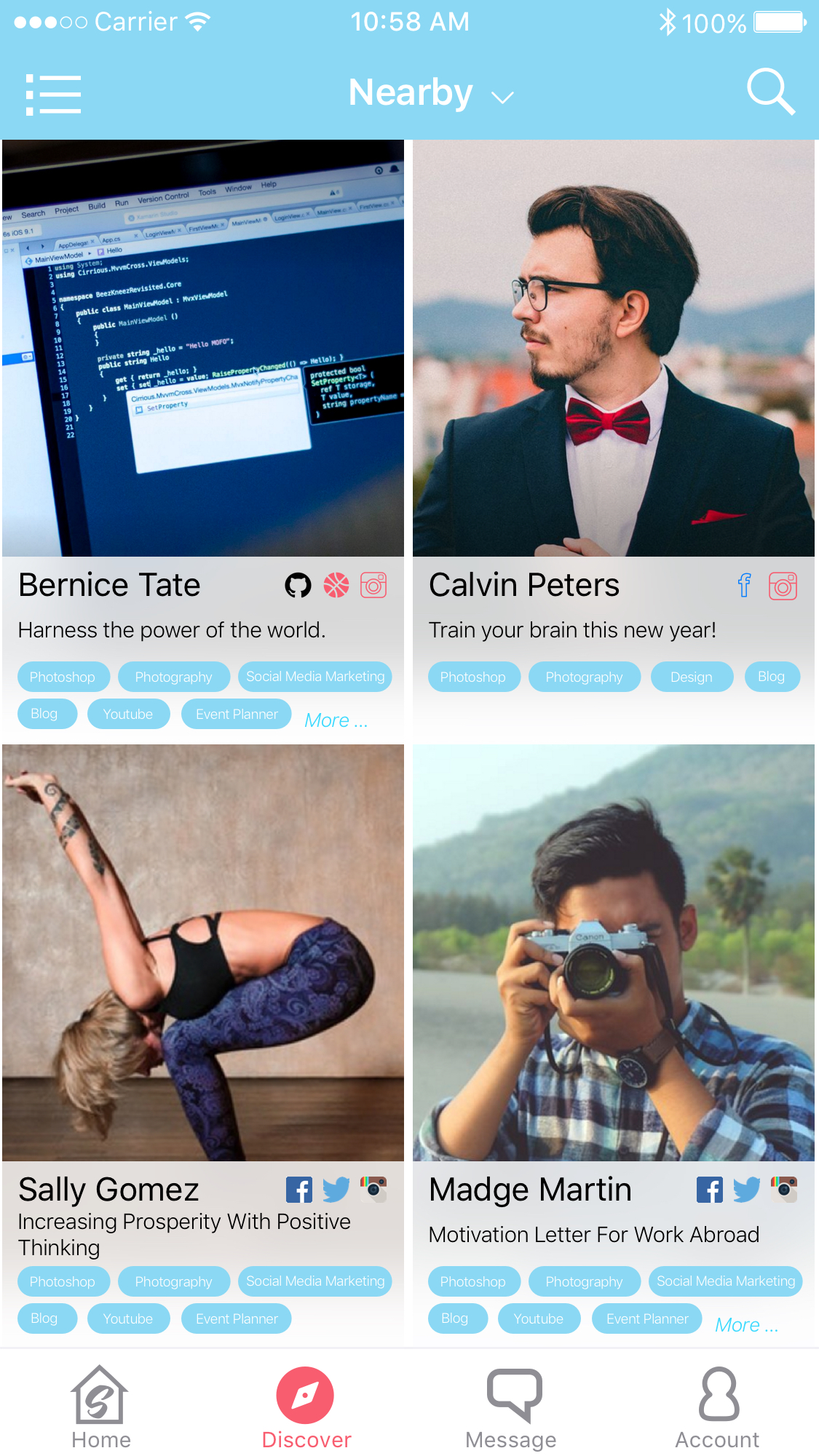Open Madge Martin's Facebook icon
The width and height of the screenshot is (819, 1456).
click(710, 1190)
